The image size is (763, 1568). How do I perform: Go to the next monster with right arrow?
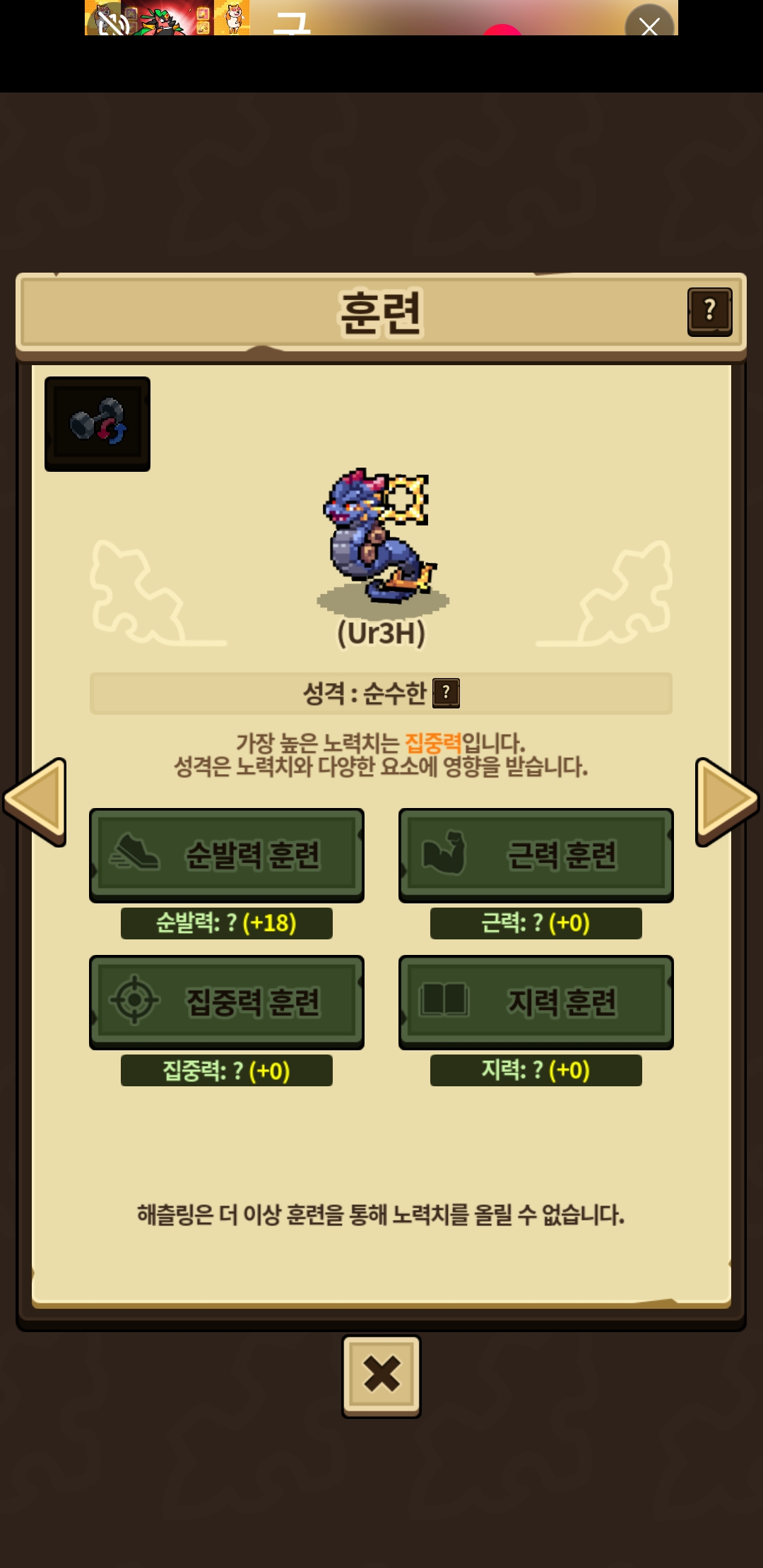[727, 802]
